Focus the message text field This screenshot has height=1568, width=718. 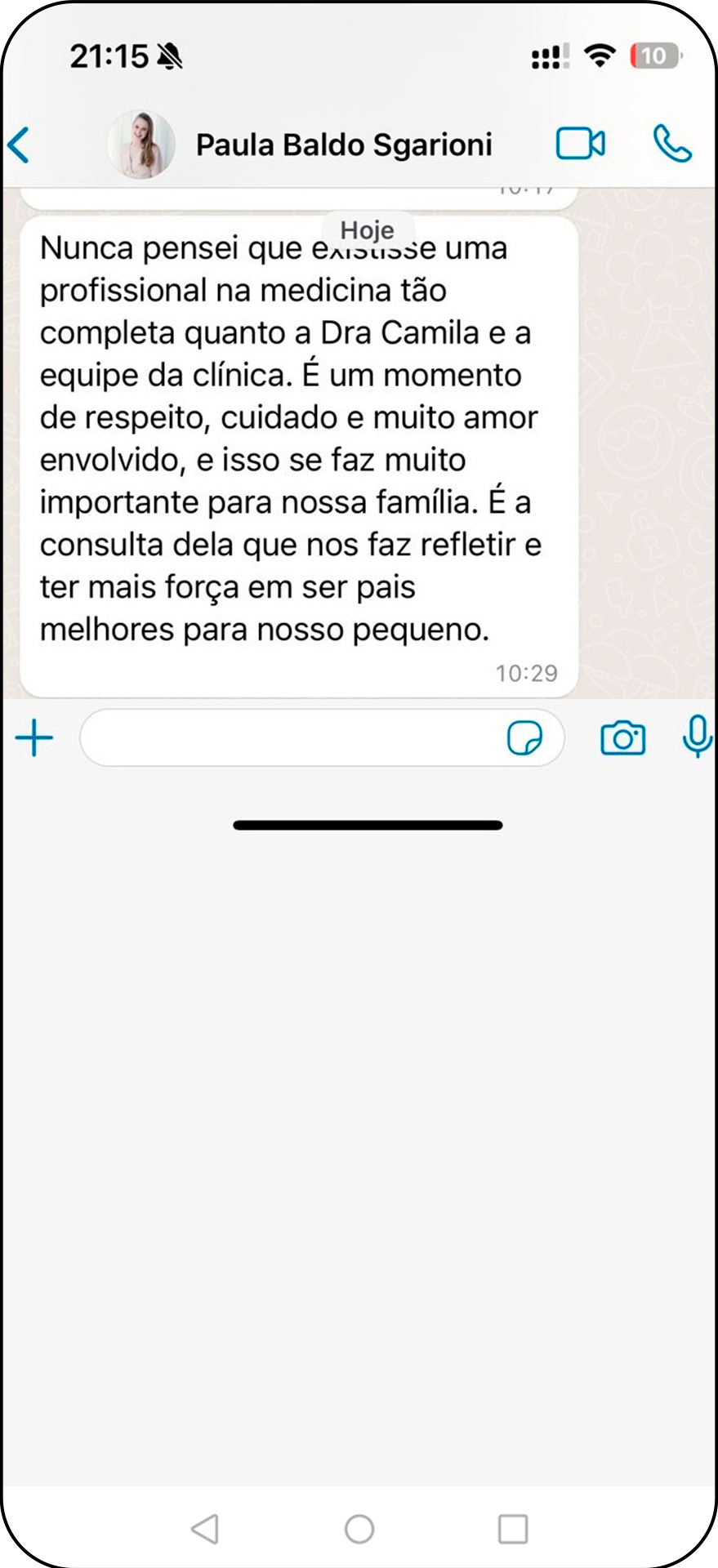[x=290, y=738]
